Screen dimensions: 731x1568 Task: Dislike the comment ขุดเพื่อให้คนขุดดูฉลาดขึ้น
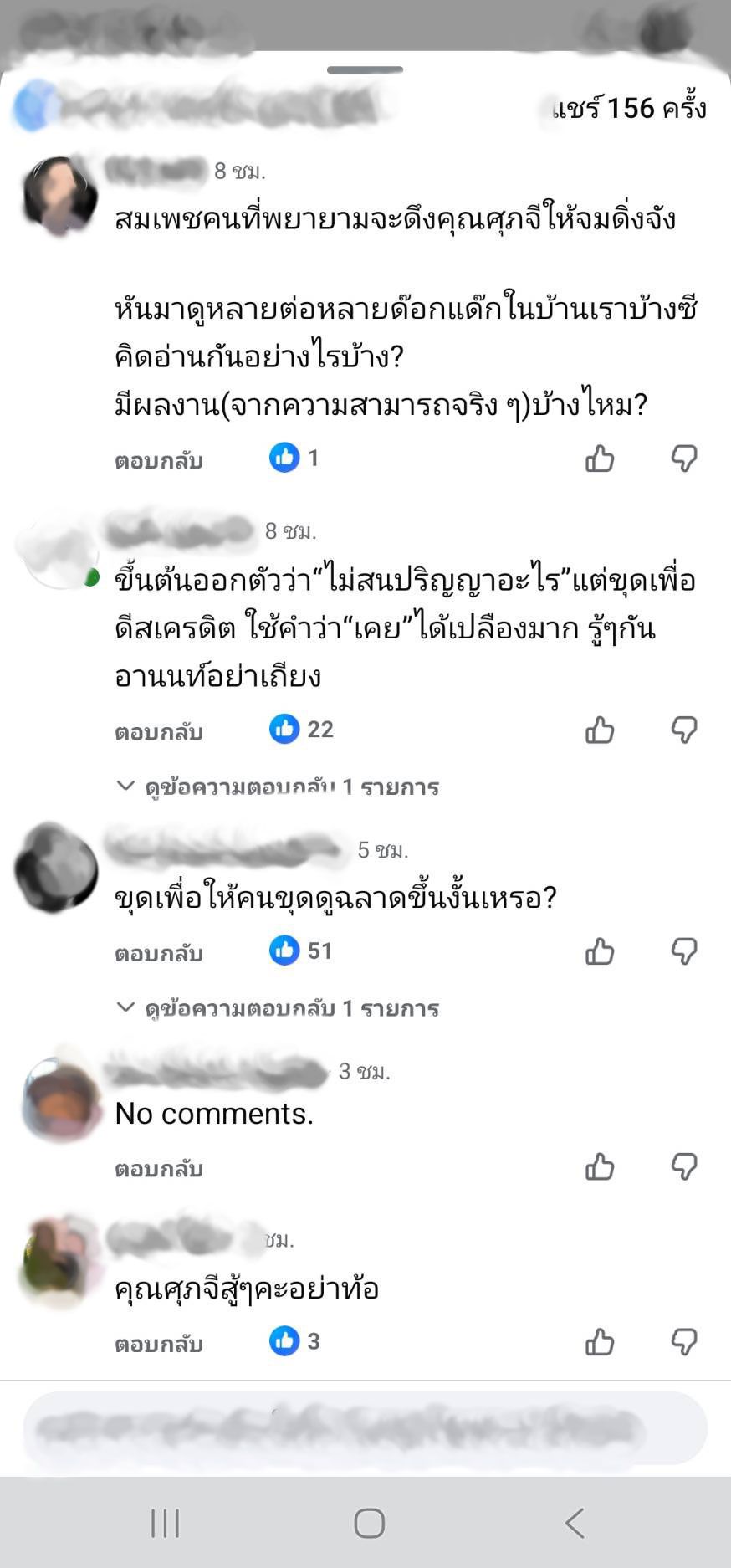[684, 951]
